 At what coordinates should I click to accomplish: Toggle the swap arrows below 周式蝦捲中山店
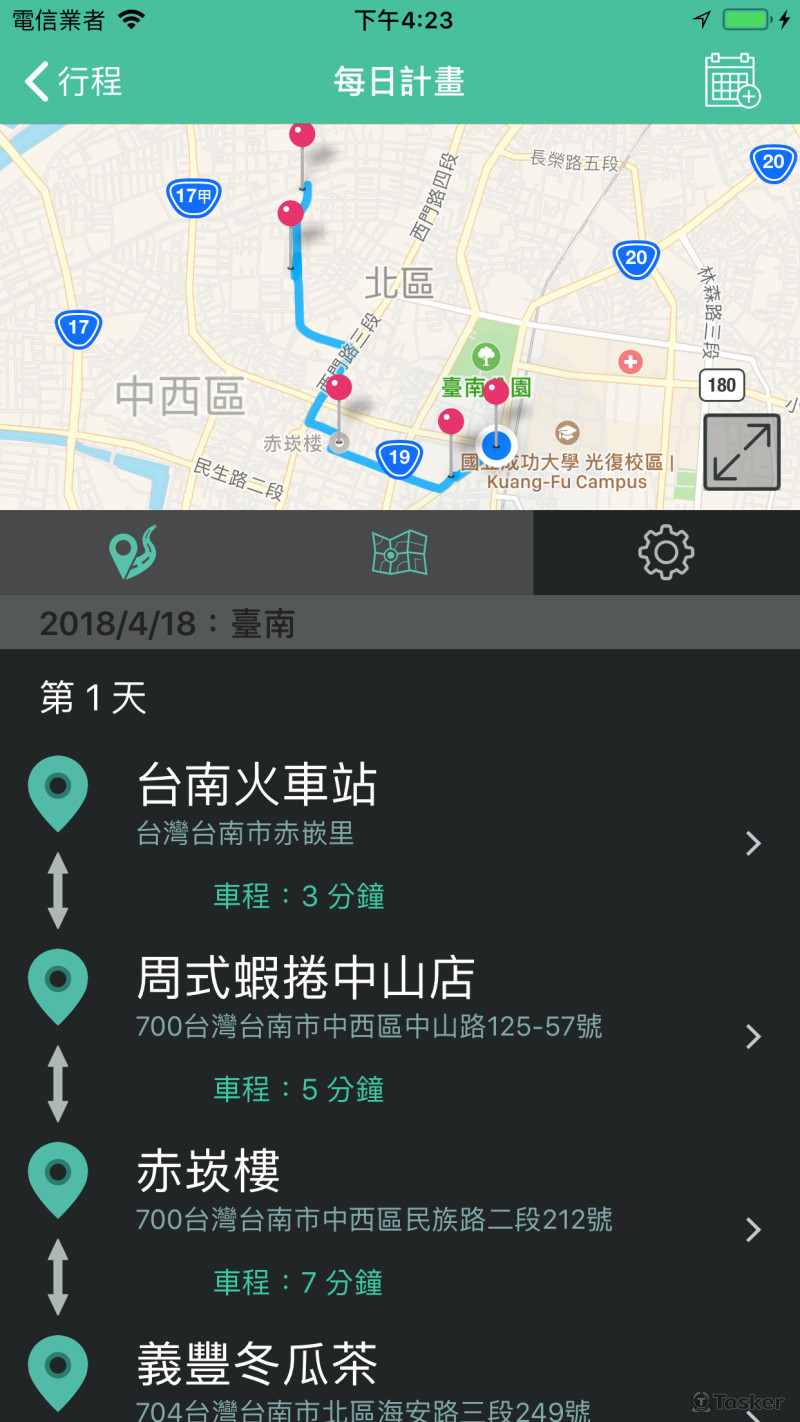[x=57, y=1083]
